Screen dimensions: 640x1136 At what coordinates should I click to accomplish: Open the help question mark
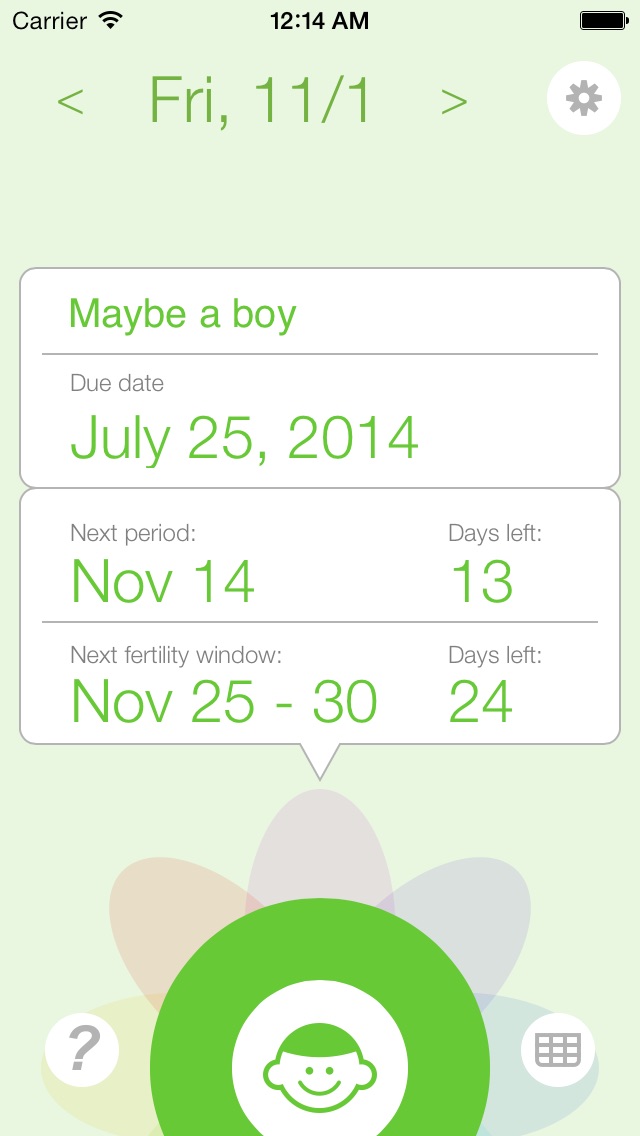pyautogui.click(x=82, y=1048)
